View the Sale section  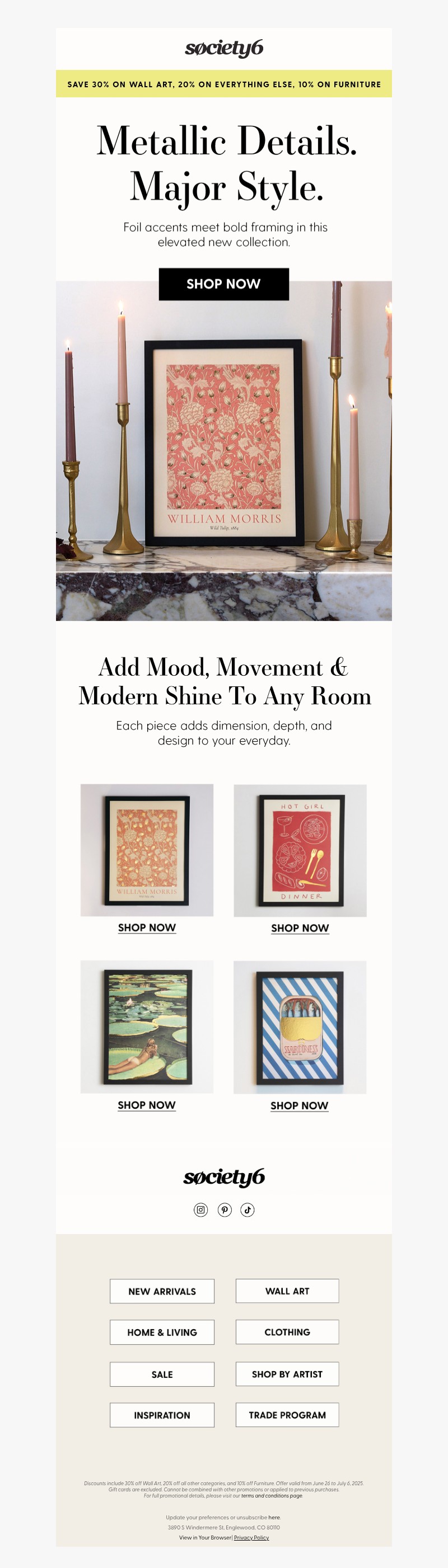click(x=162, y=1374)
